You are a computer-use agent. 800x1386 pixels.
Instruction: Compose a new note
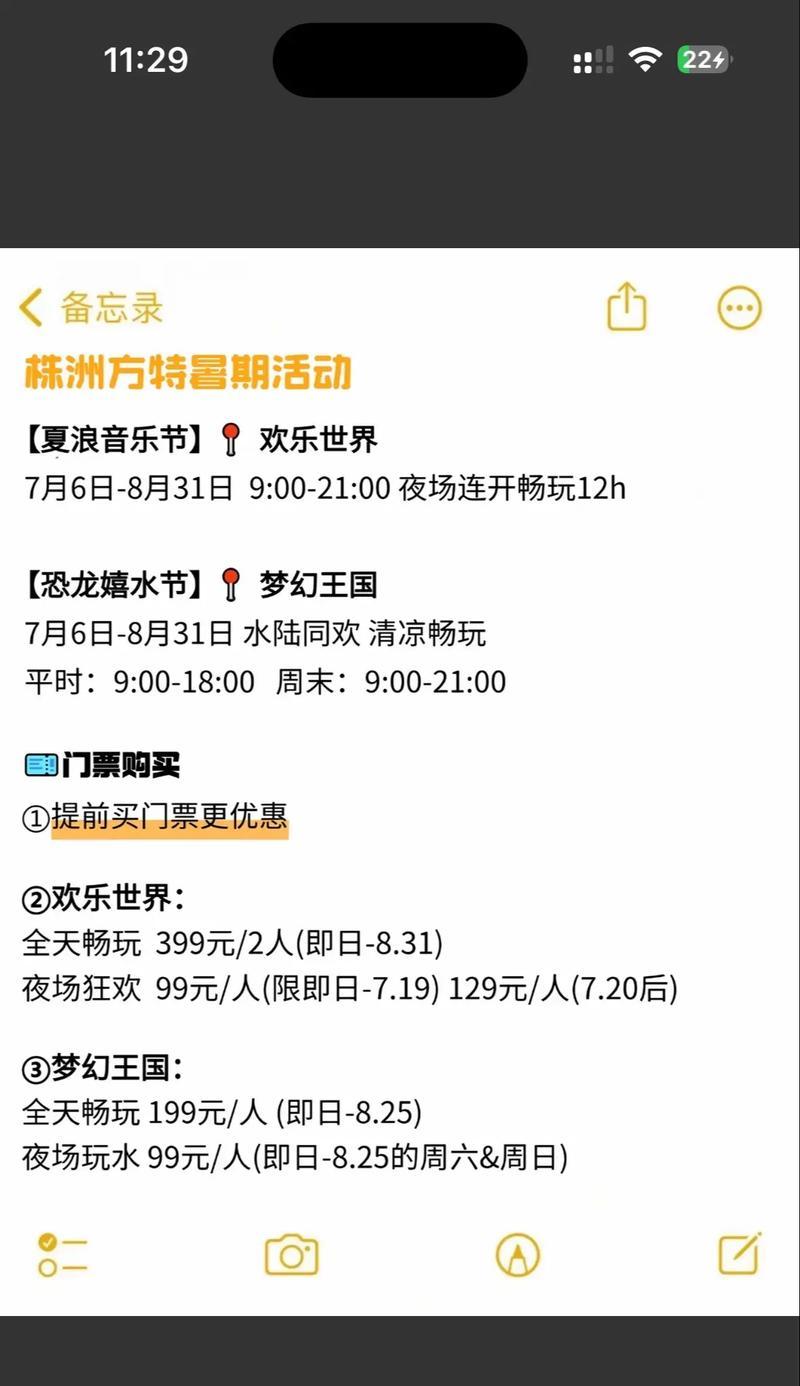coord(740,1253)
